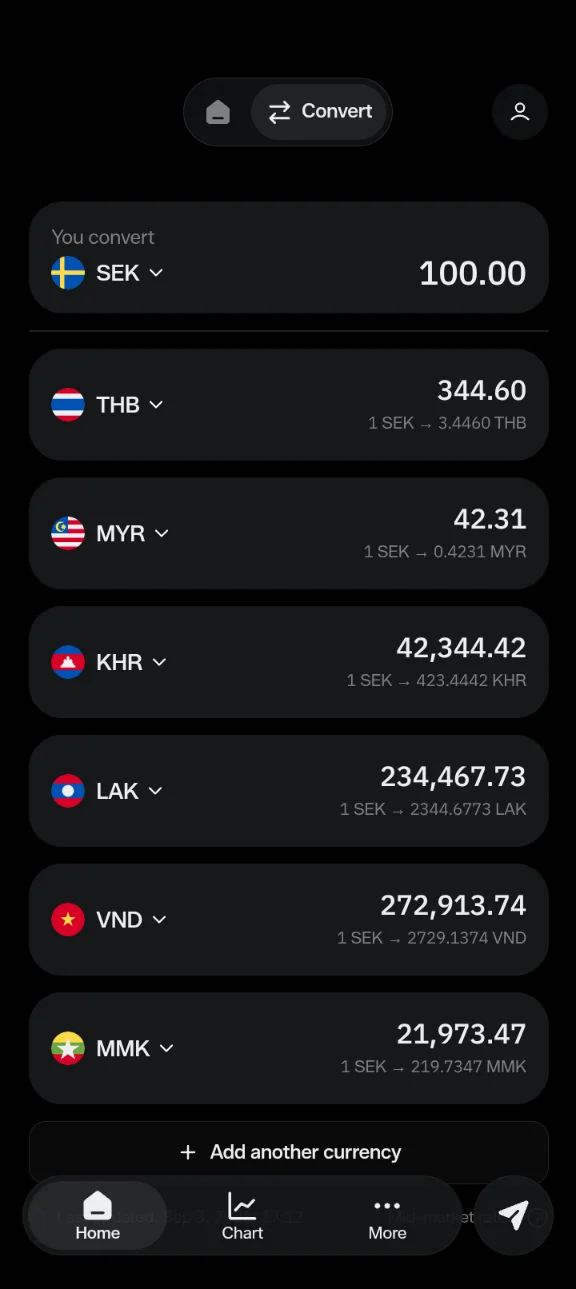This screenshot has width=576, height=1289.
Task: Edit the 100.00 amount field
Action: coord(472,273)
